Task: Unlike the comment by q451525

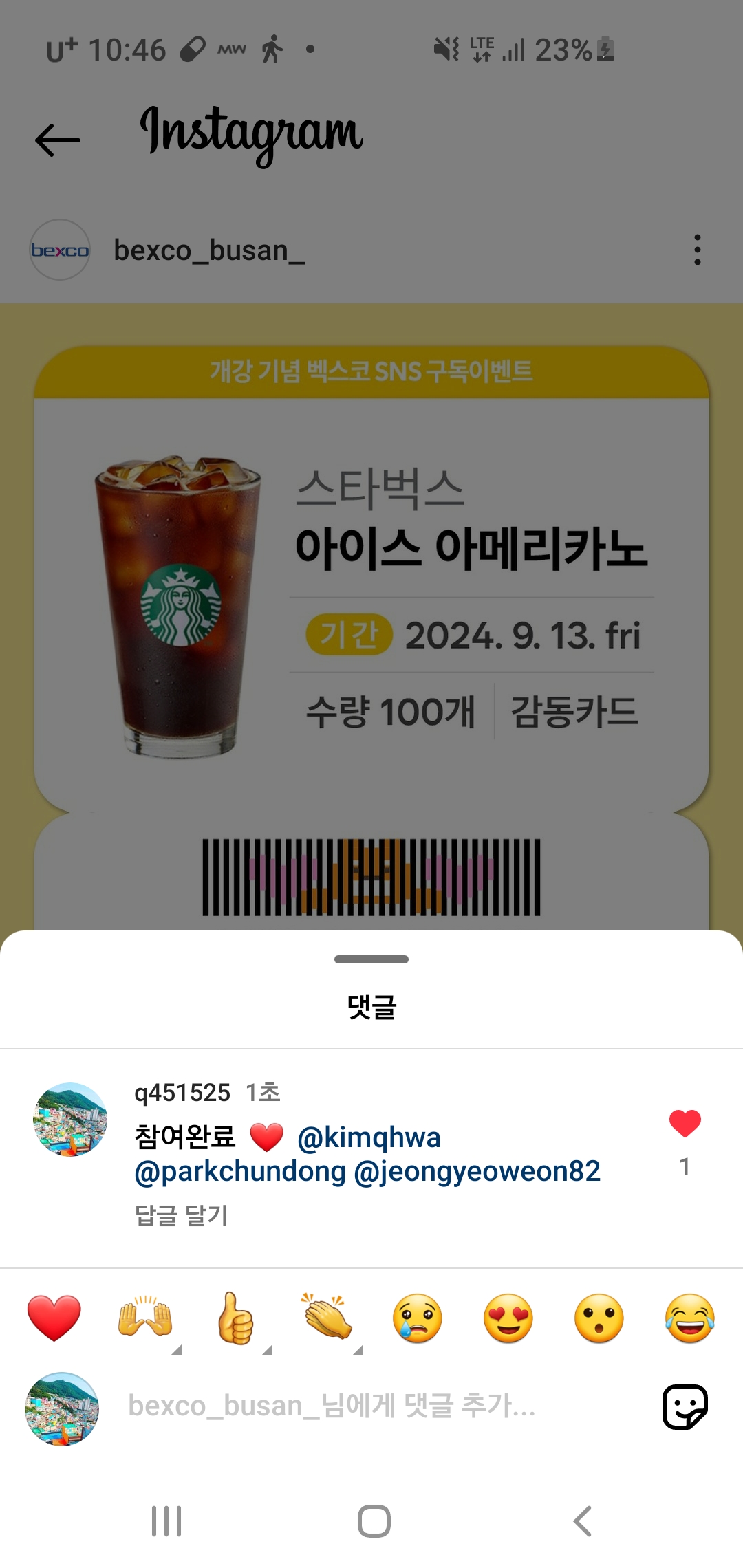Action: point(685,1124)
